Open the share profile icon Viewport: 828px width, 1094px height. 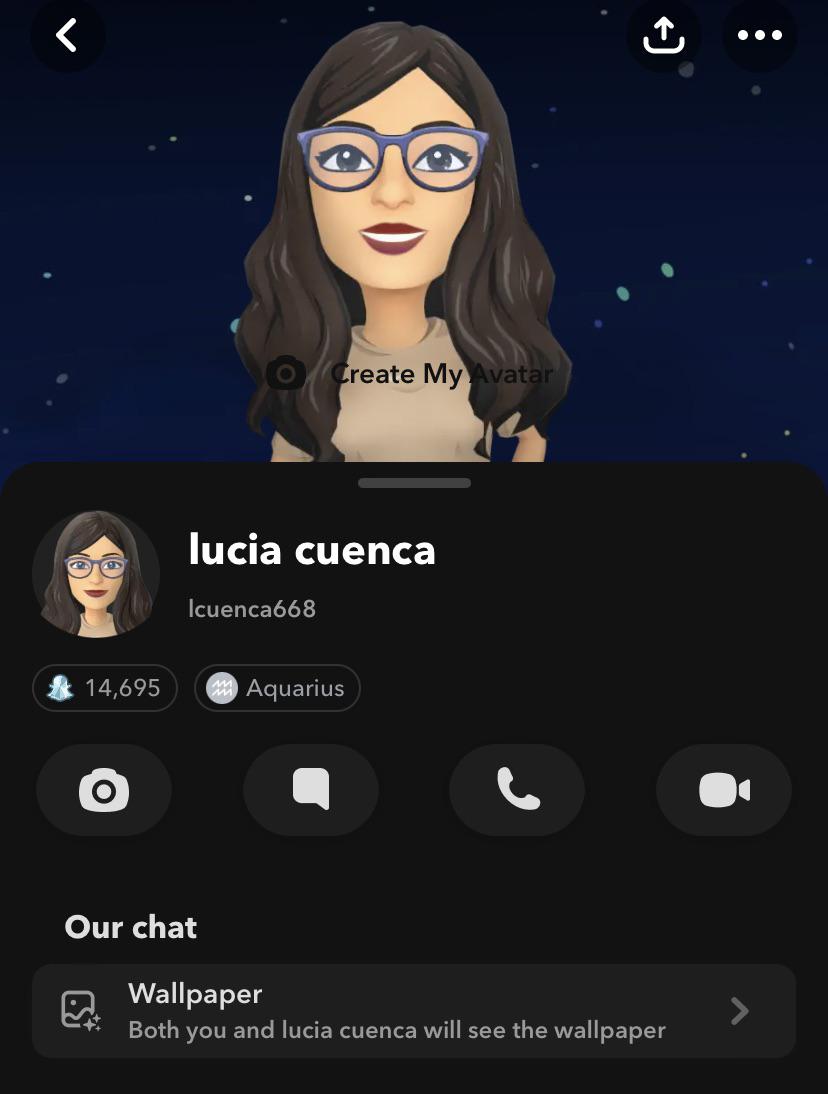click(x=664, y=36)
